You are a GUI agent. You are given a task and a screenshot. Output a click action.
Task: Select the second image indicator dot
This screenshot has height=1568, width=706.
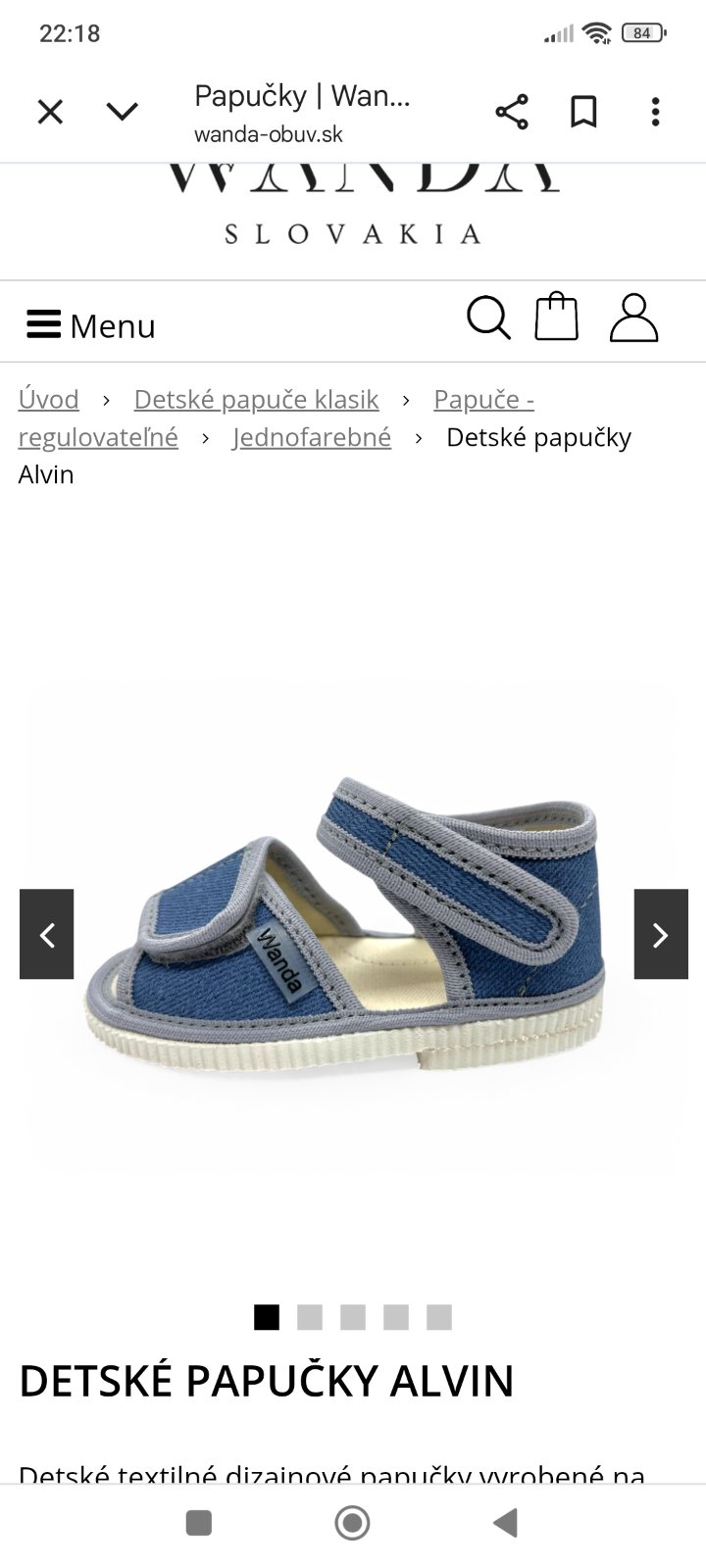tap(310, 1317)
